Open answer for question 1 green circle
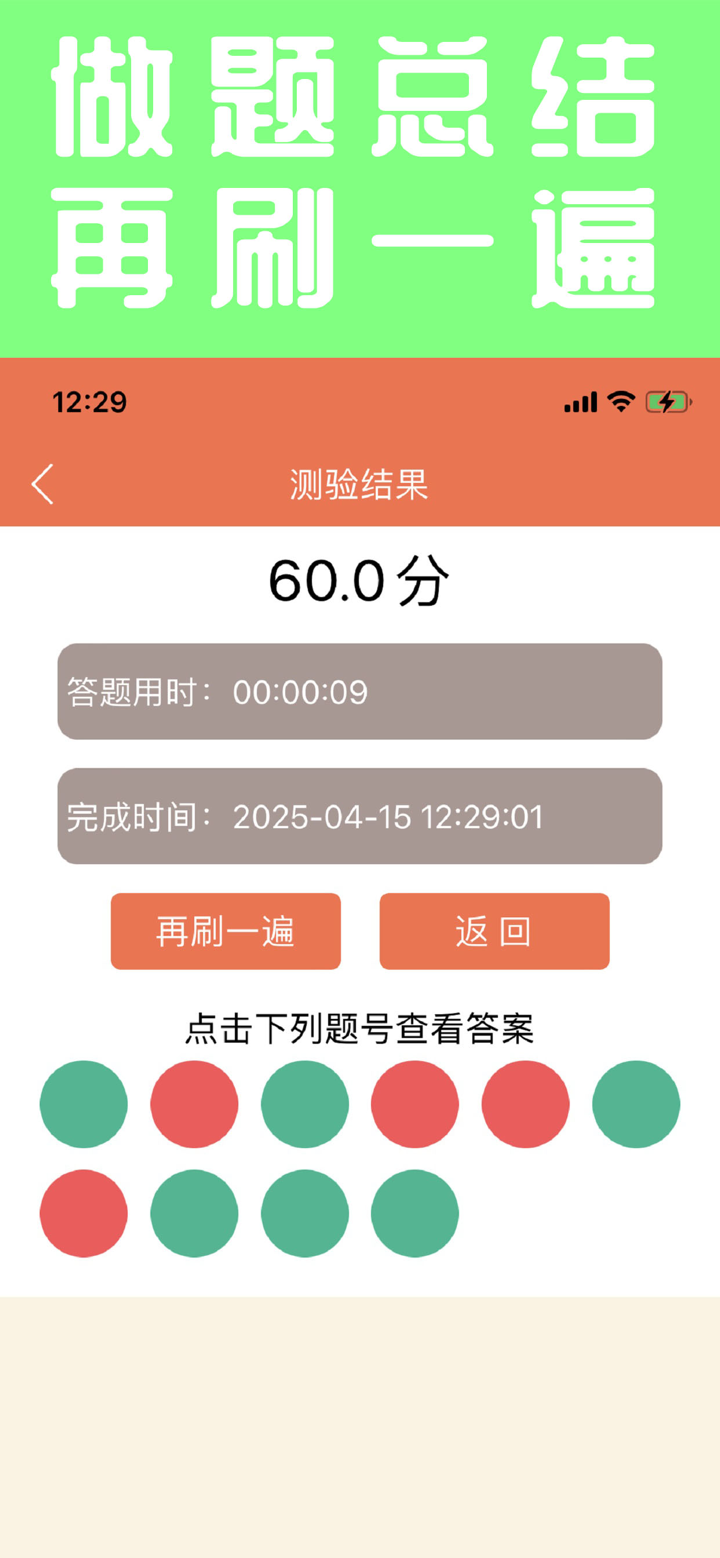Viewport: 720px width, 1558px height. point(83,1104)
